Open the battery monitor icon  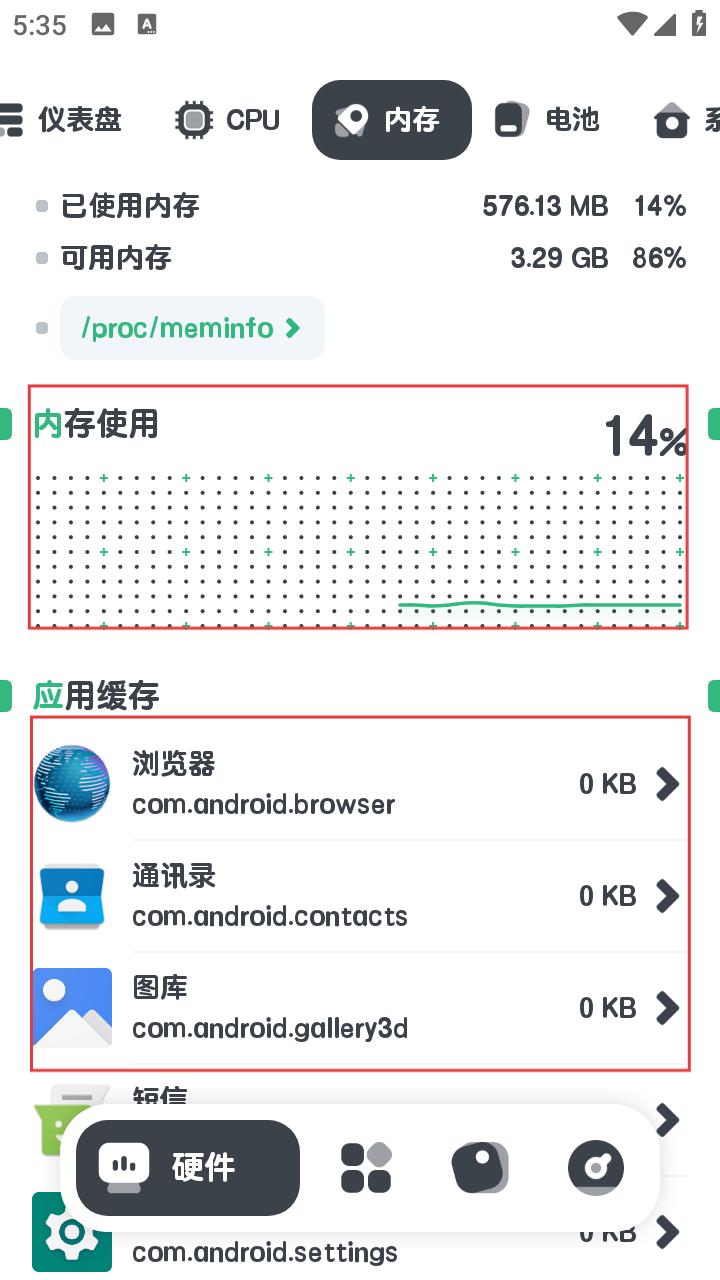pos(512,119)
